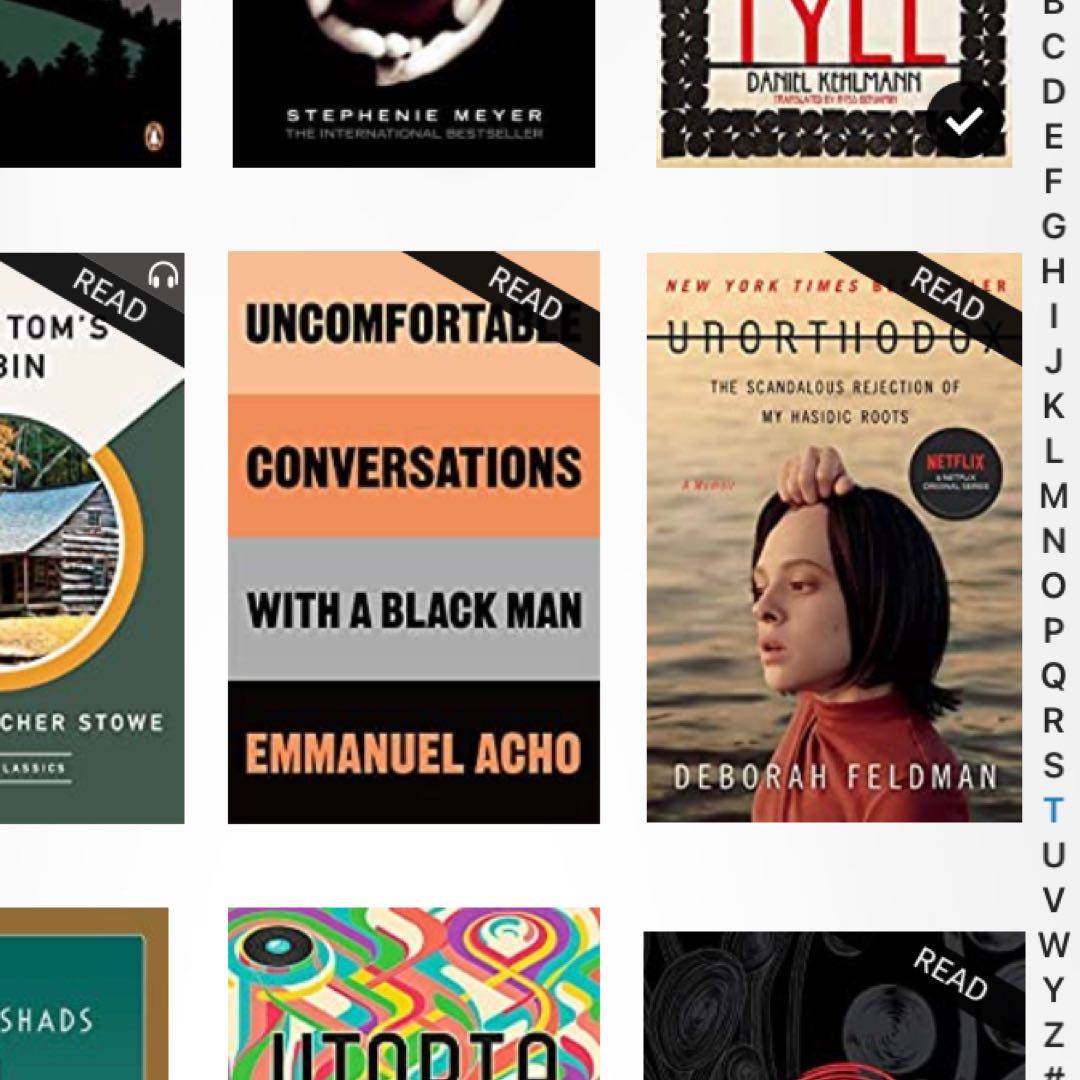Jump to letter S in index
Viewport: 1080px width, 1080px height.
(x=1053, y=765)
